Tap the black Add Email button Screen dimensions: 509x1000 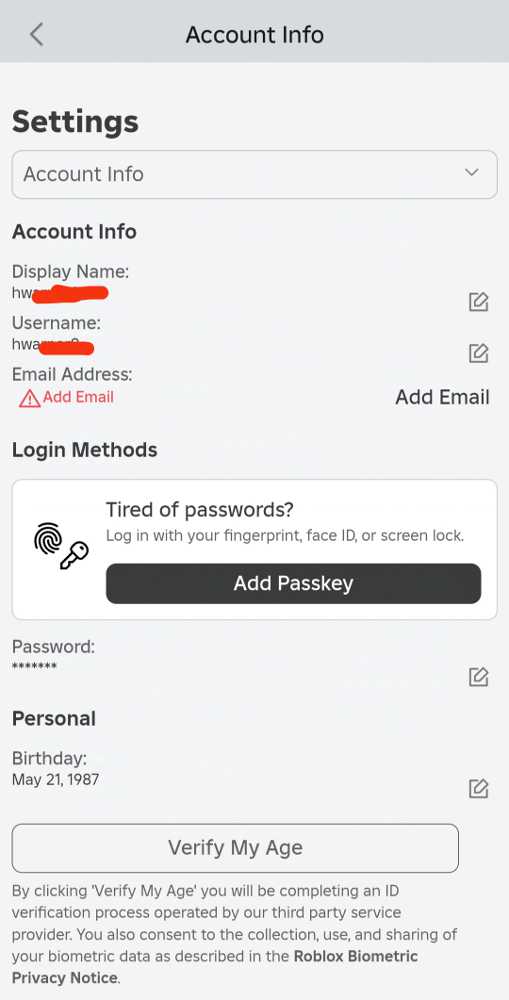click(442, 397)
